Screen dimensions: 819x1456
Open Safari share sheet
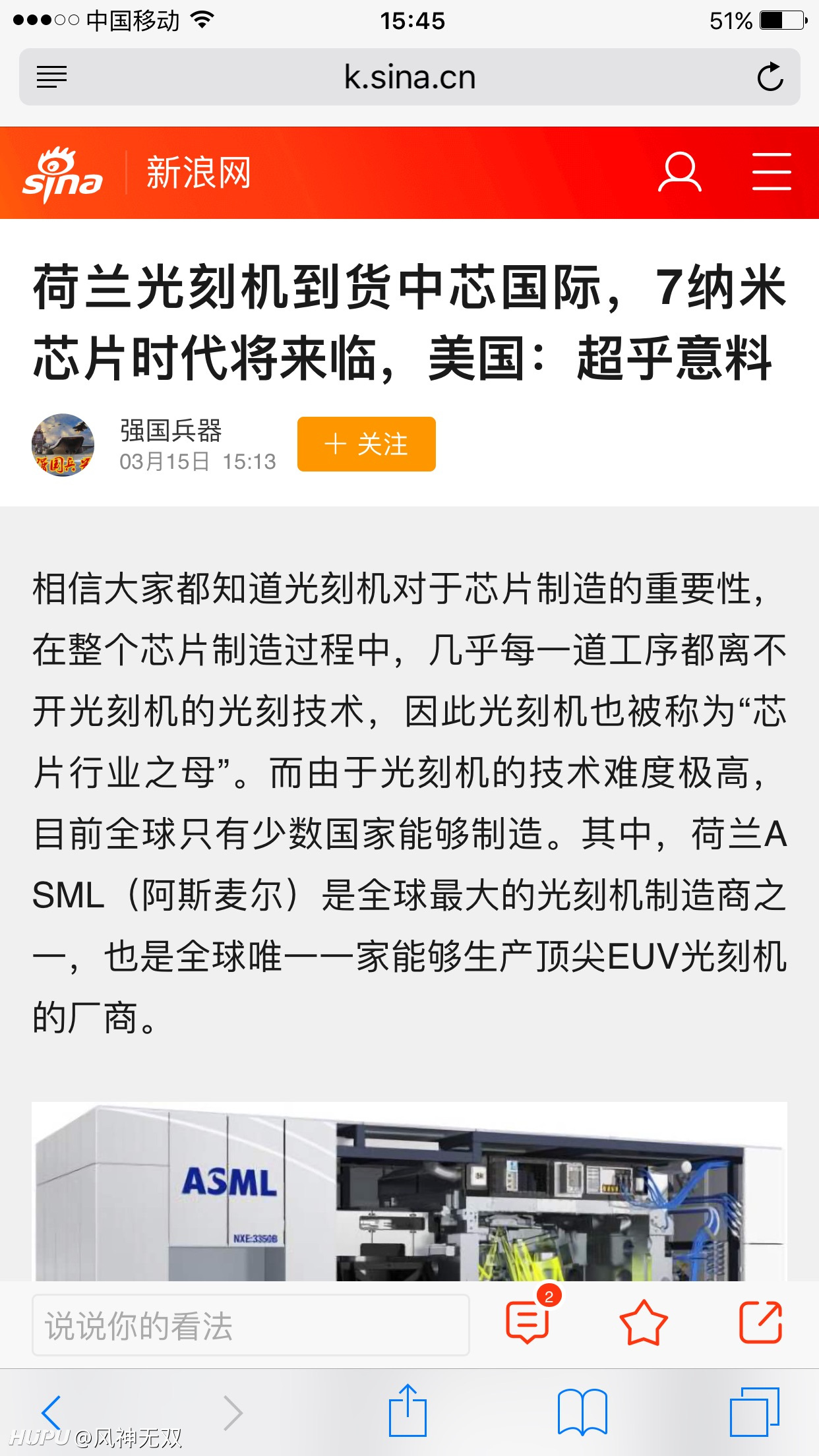(x=408, y=1410)
